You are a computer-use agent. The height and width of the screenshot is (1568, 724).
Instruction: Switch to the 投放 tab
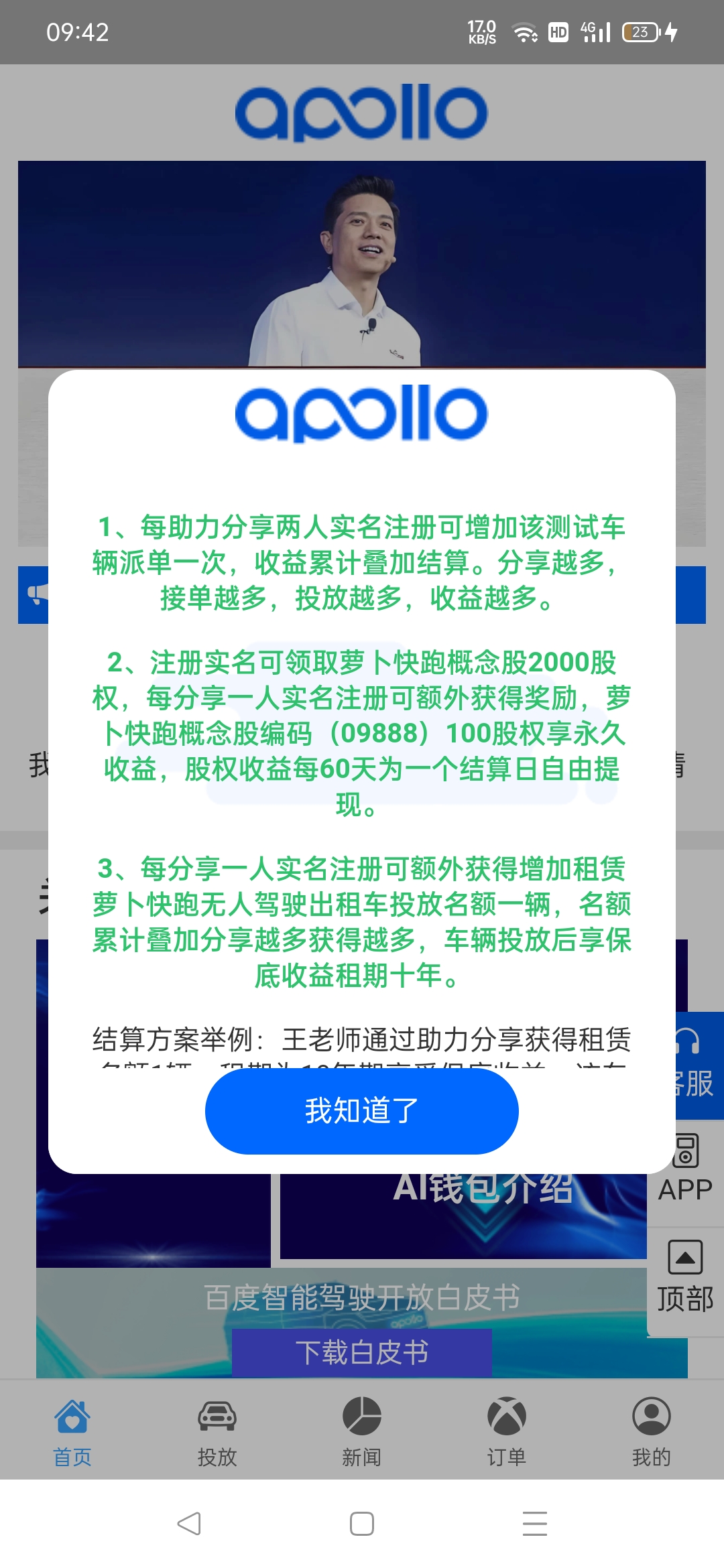[x=217, y=1431]
